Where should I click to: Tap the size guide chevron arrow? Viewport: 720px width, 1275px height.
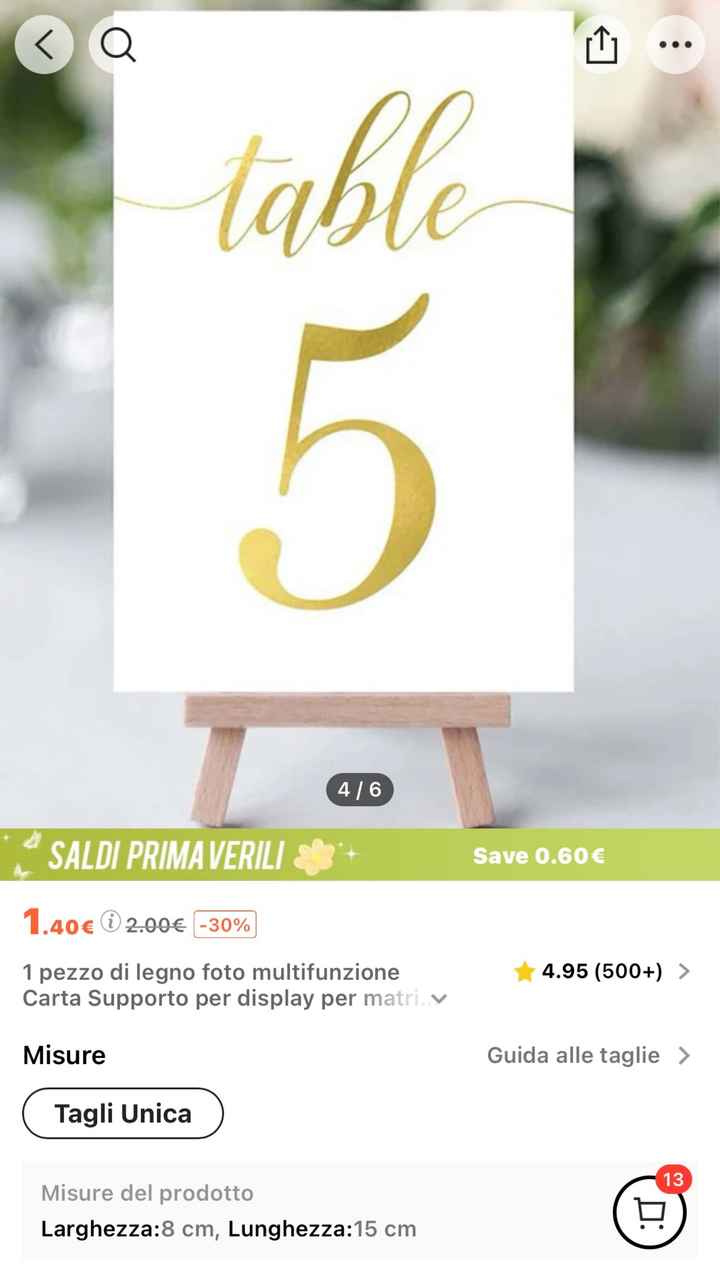coord(684,1054)
